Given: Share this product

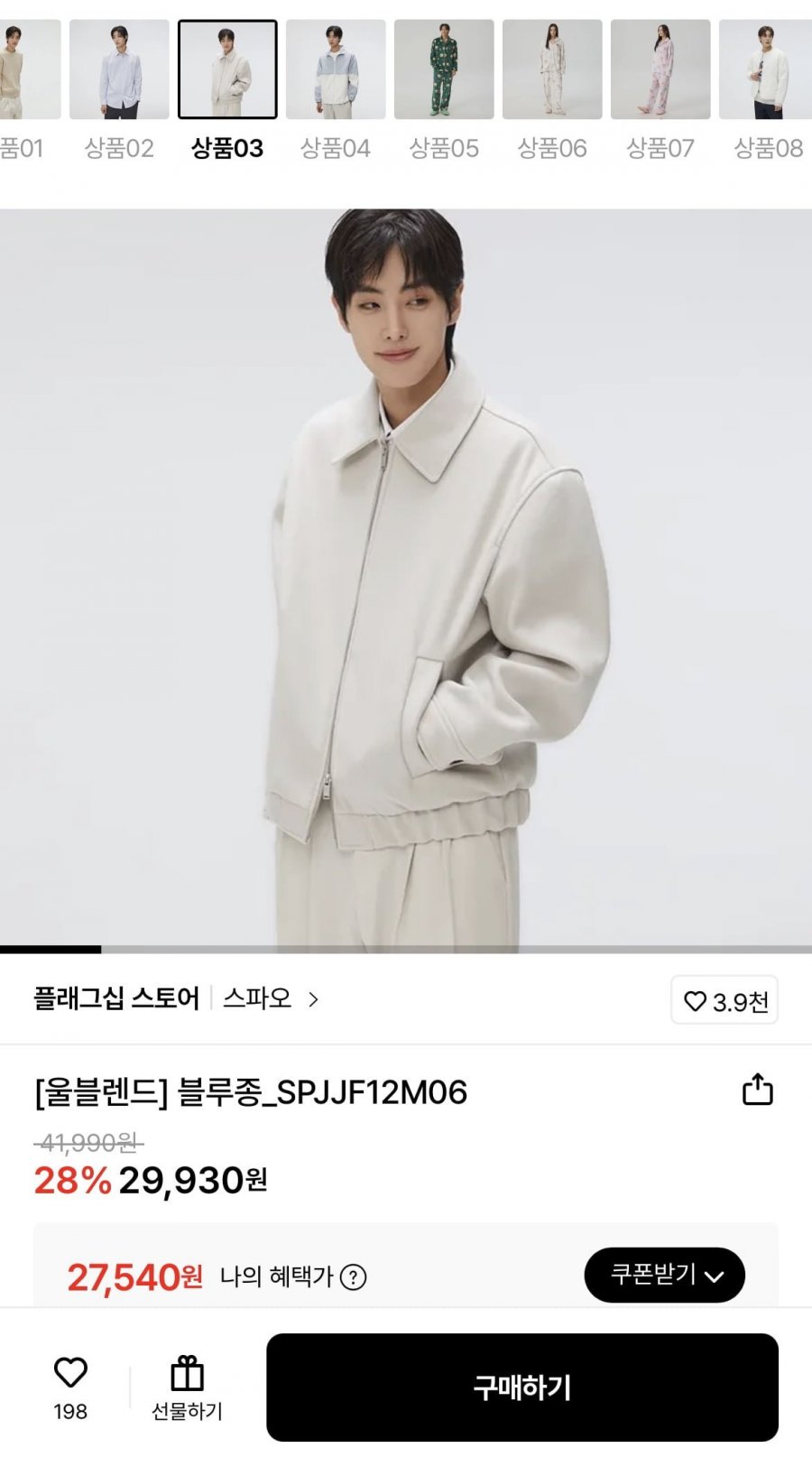Looking at the screenshot, I should [x=757, y=1090].
